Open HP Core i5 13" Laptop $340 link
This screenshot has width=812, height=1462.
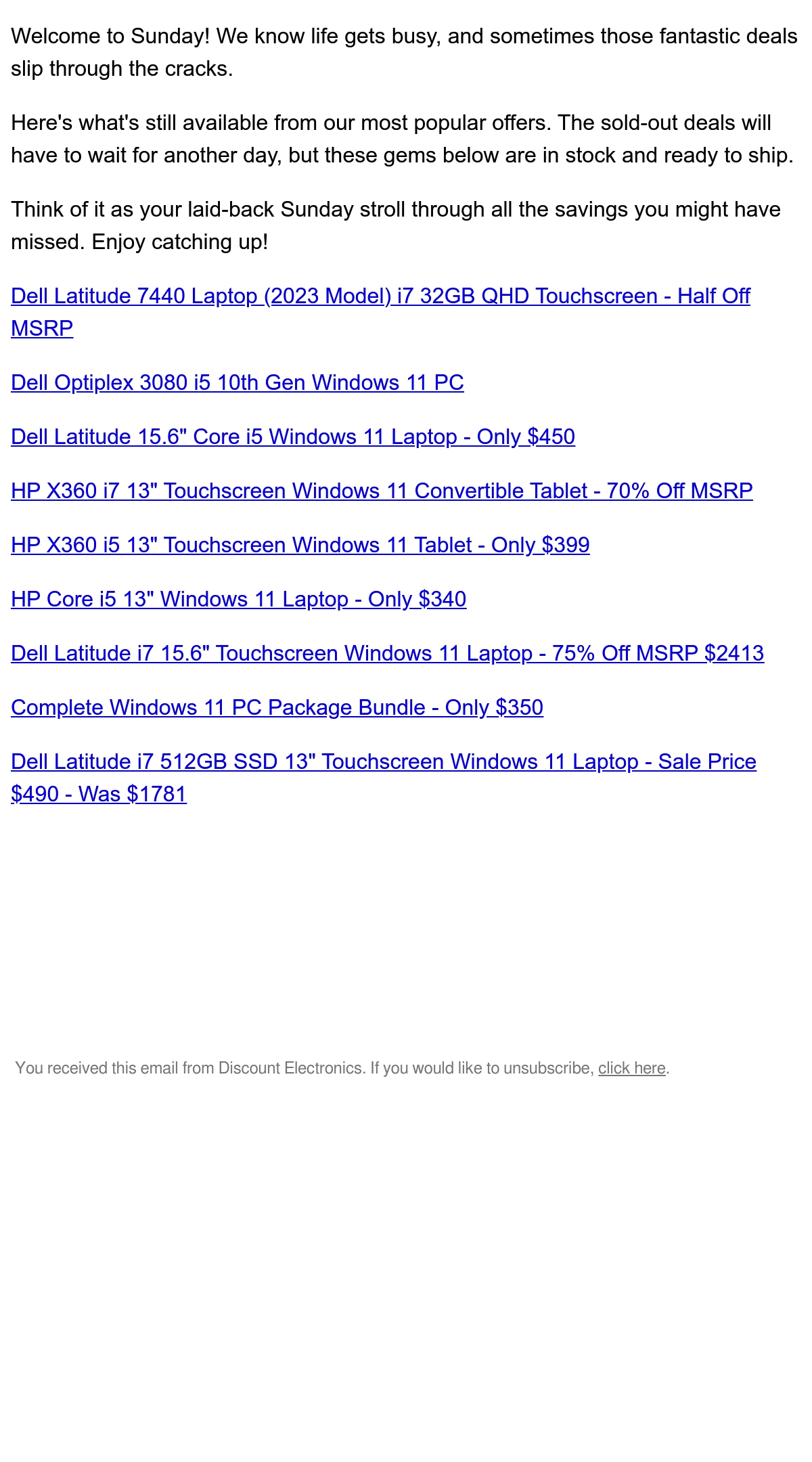[239, 600]
